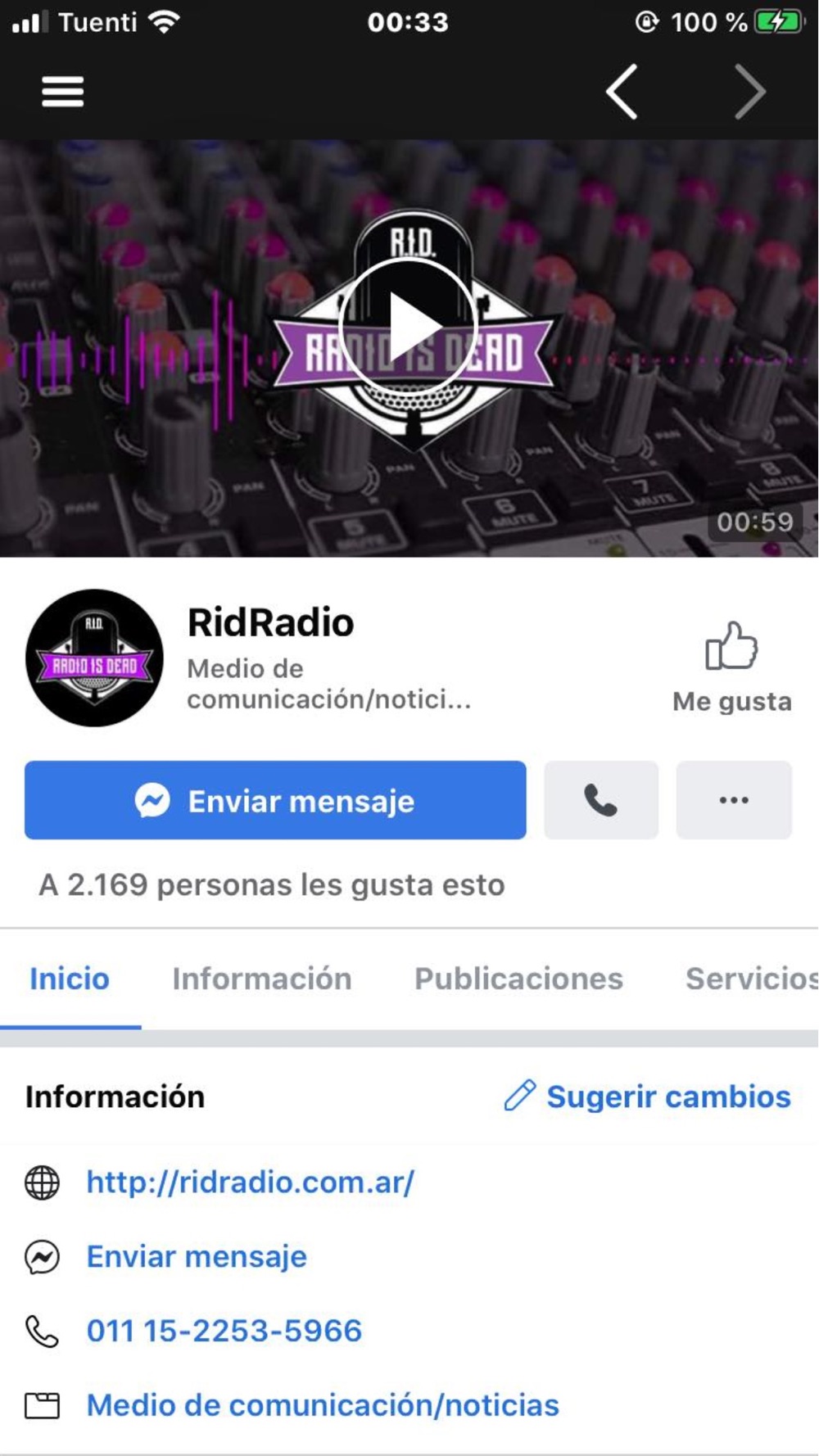Switch to the Inicio tab
Screen dimensions: 819x1456
pos(70,979)
